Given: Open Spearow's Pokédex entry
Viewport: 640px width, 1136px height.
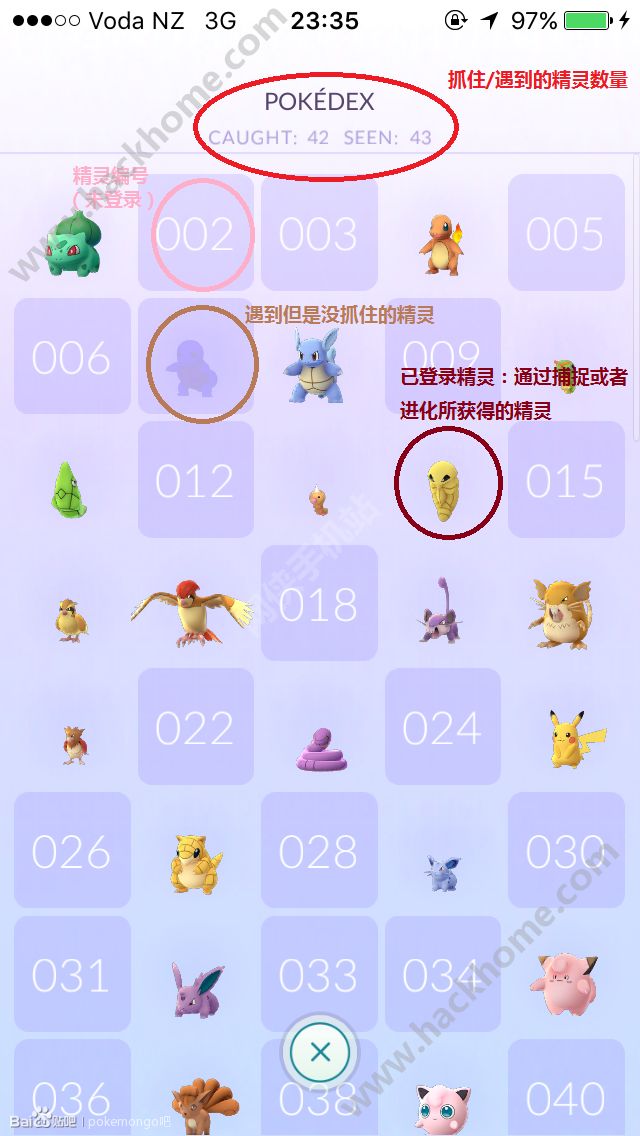Looking at the screenshot, I should tap(74, 744).
